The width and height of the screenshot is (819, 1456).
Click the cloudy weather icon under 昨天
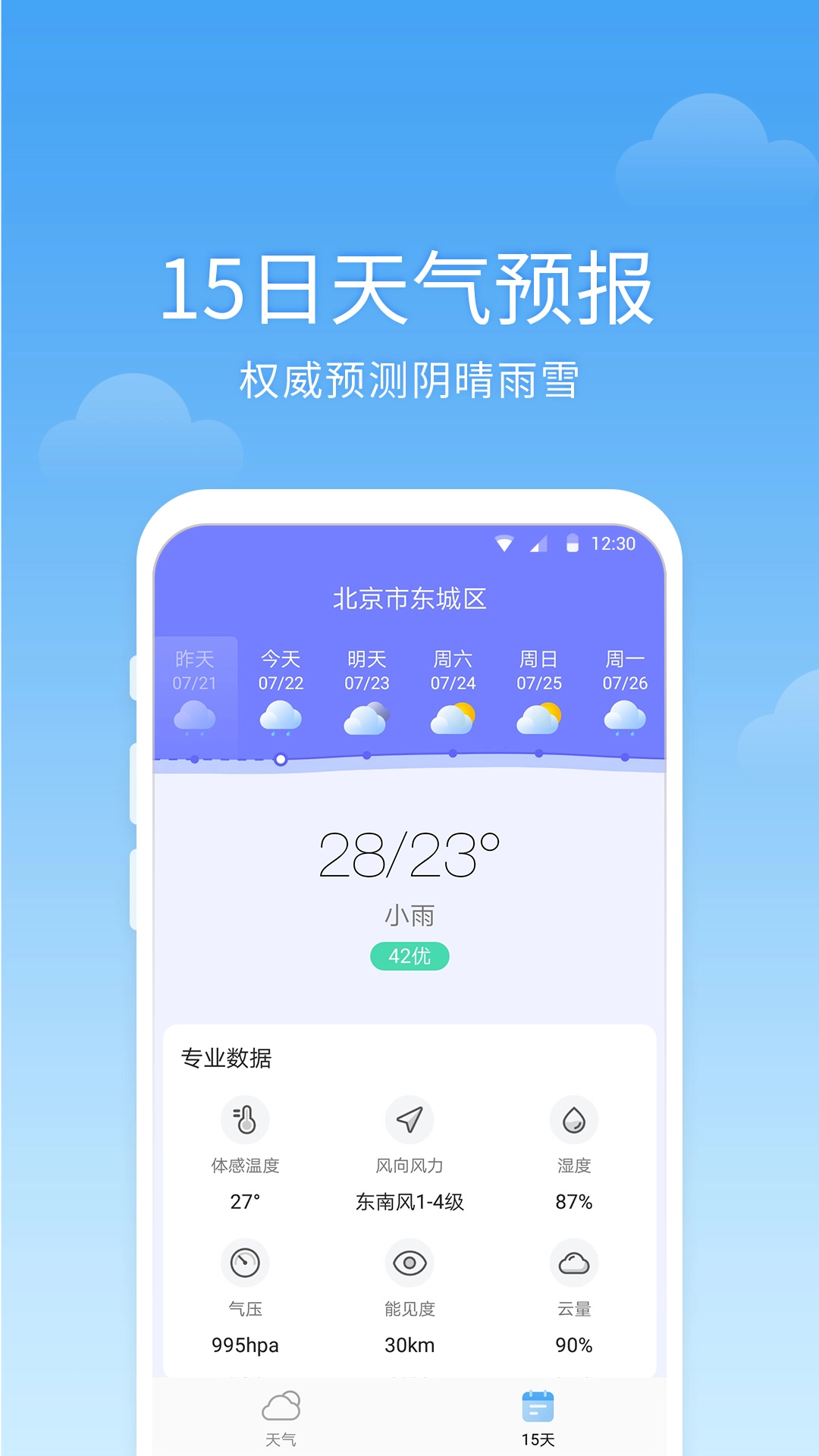(194, 717)
